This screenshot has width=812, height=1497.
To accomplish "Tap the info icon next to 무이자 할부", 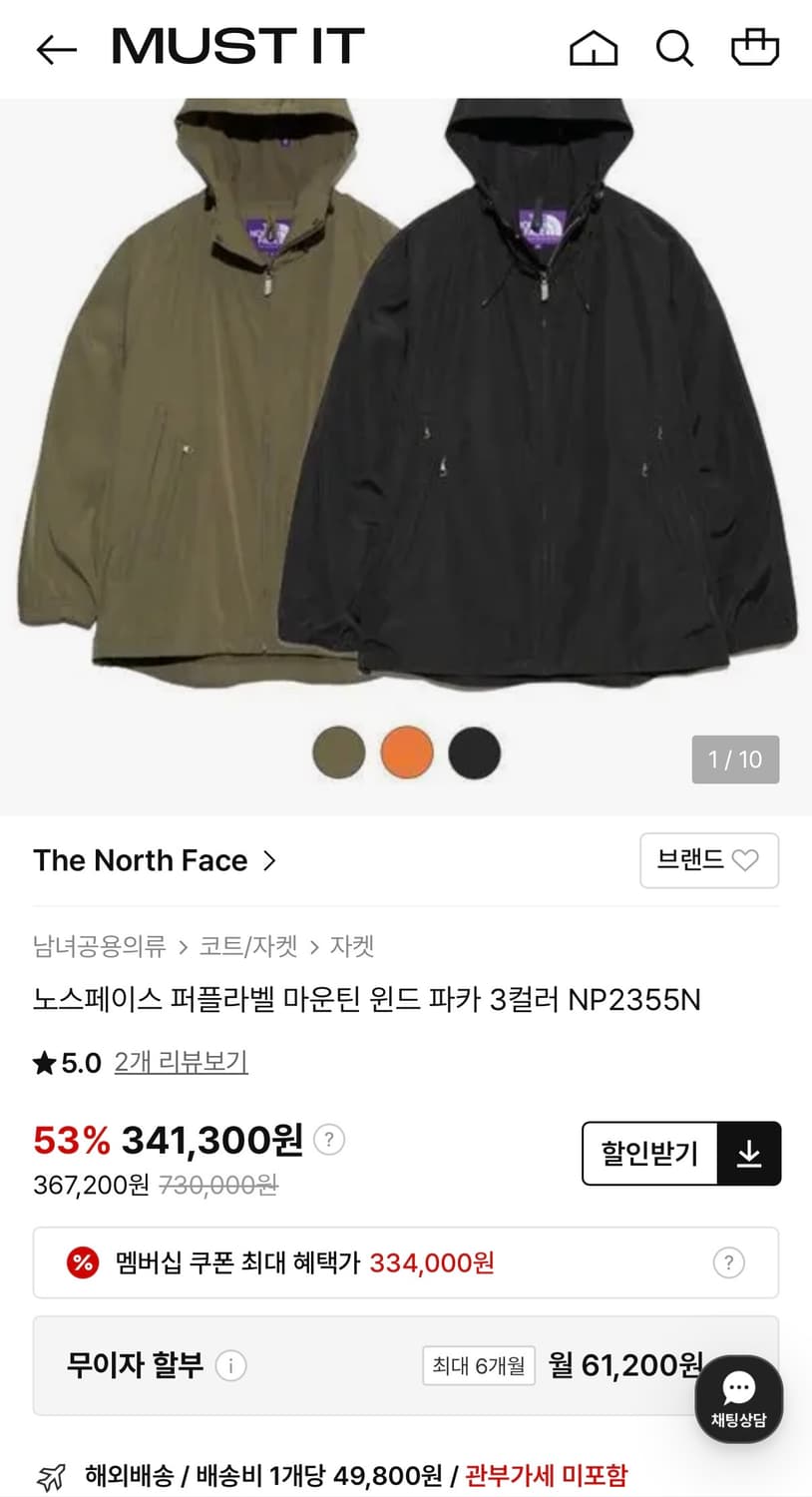I will point(233,1365).
